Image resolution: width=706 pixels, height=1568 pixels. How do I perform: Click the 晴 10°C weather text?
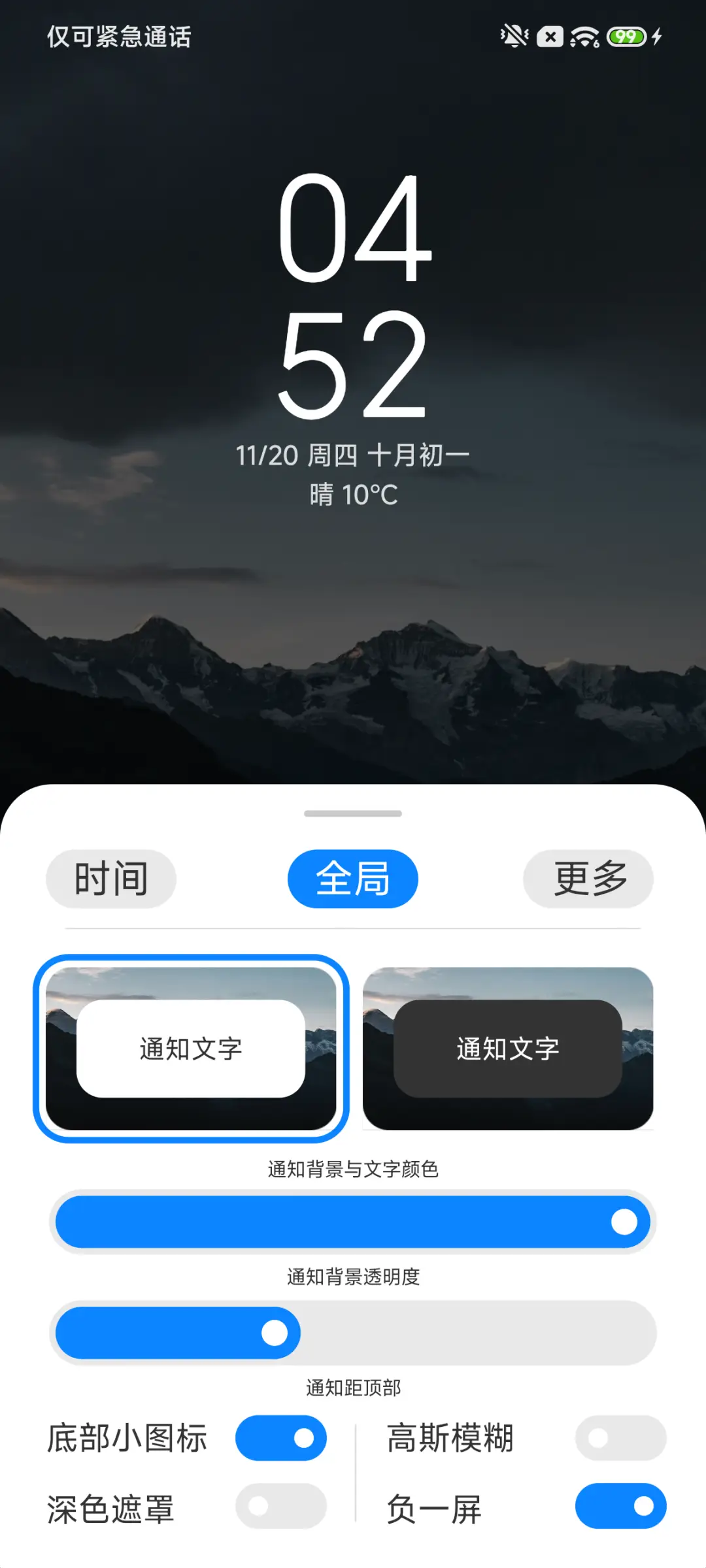353,495
